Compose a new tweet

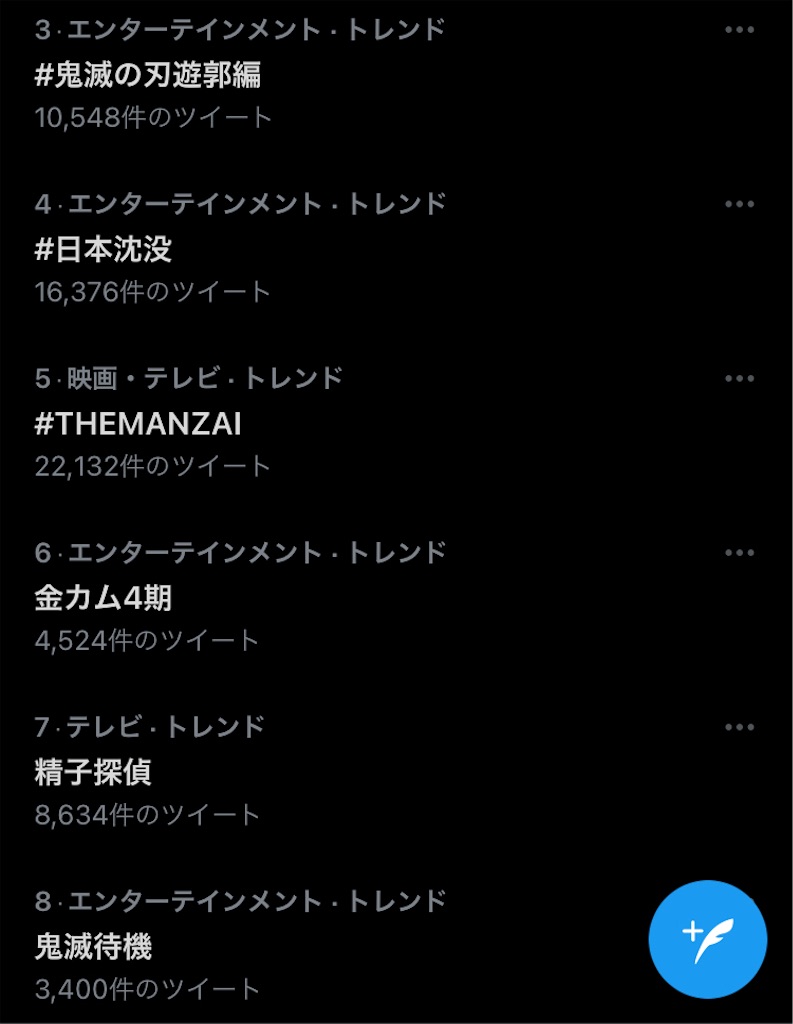point(707,939)
